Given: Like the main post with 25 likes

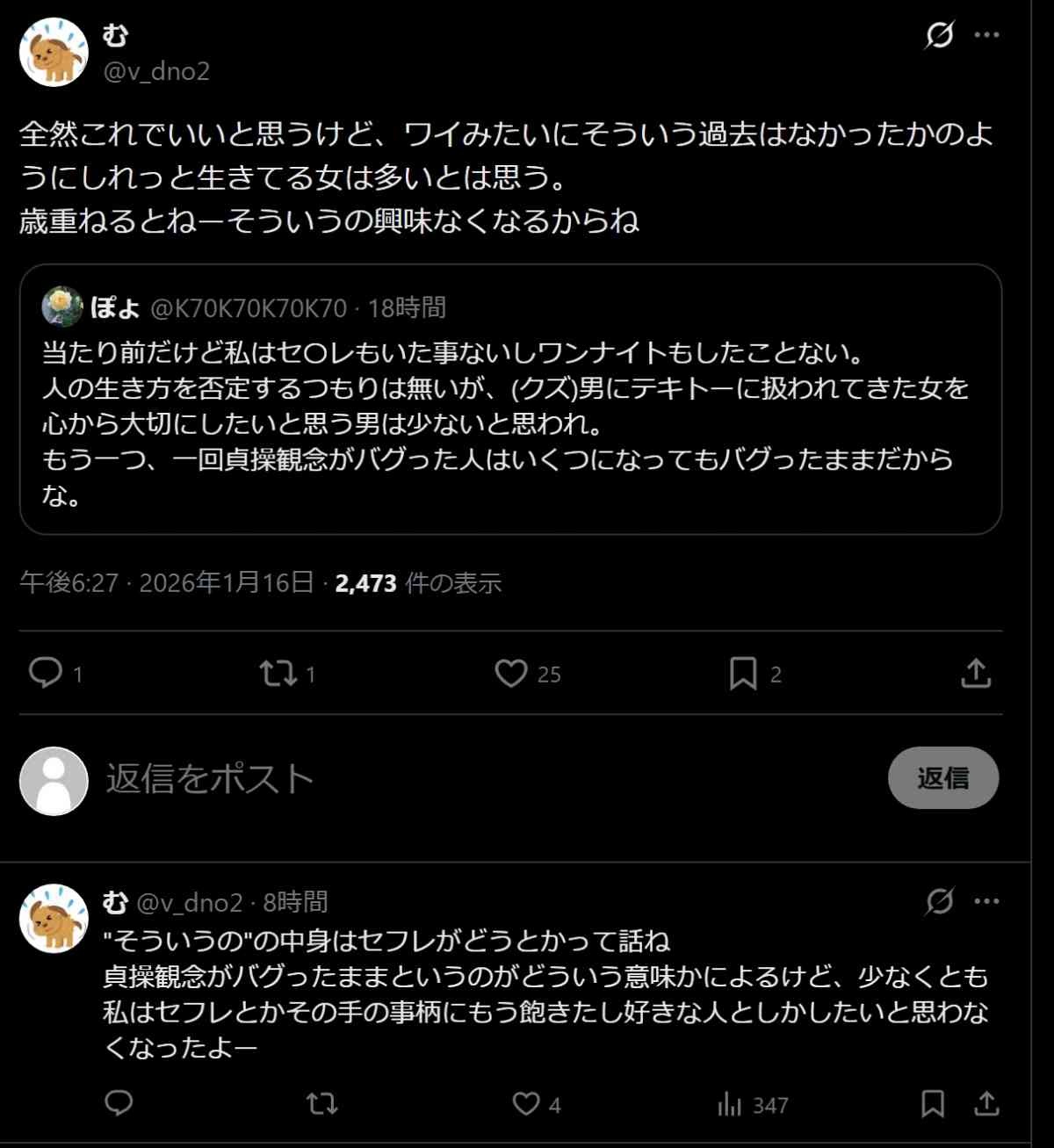Looking at the screenshot, I should pos(511,673).
